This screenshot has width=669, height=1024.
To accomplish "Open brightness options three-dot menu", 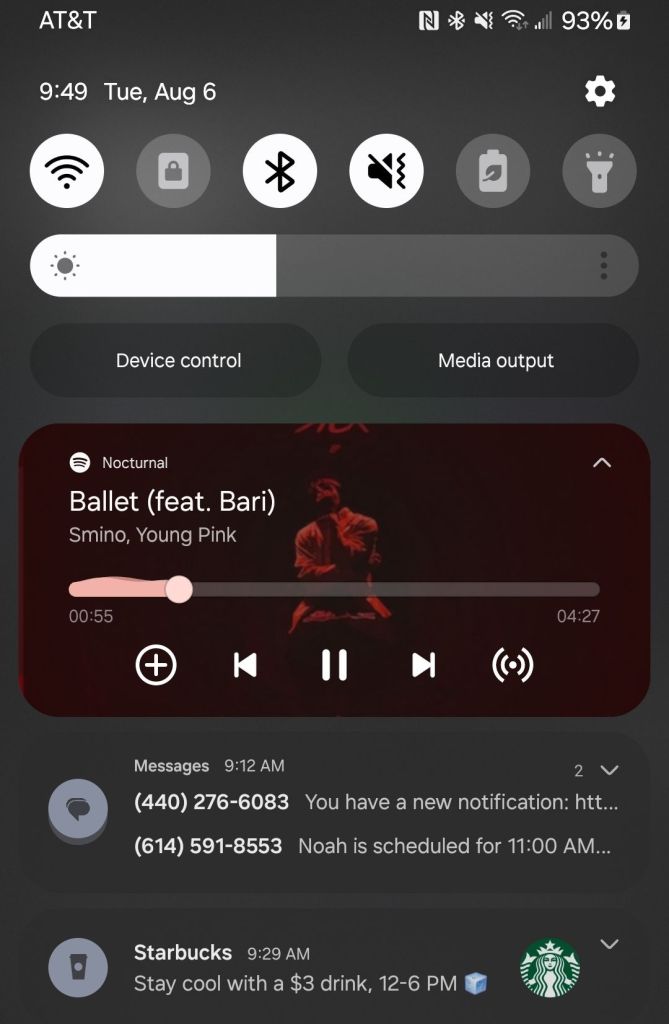I will [x=603, y=266].
